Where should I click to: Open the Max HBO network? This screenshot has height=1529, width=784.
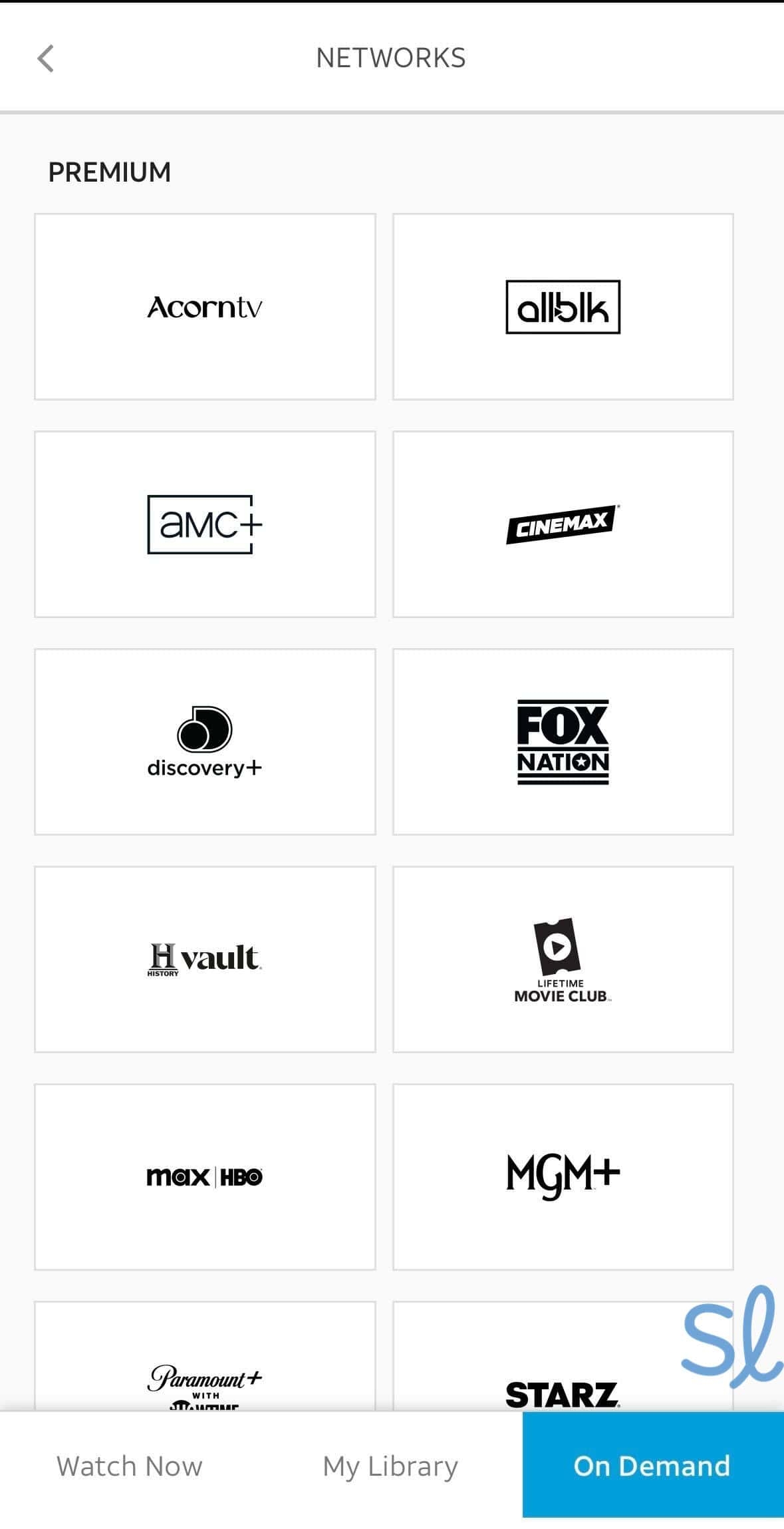(x=205, y=1177)
